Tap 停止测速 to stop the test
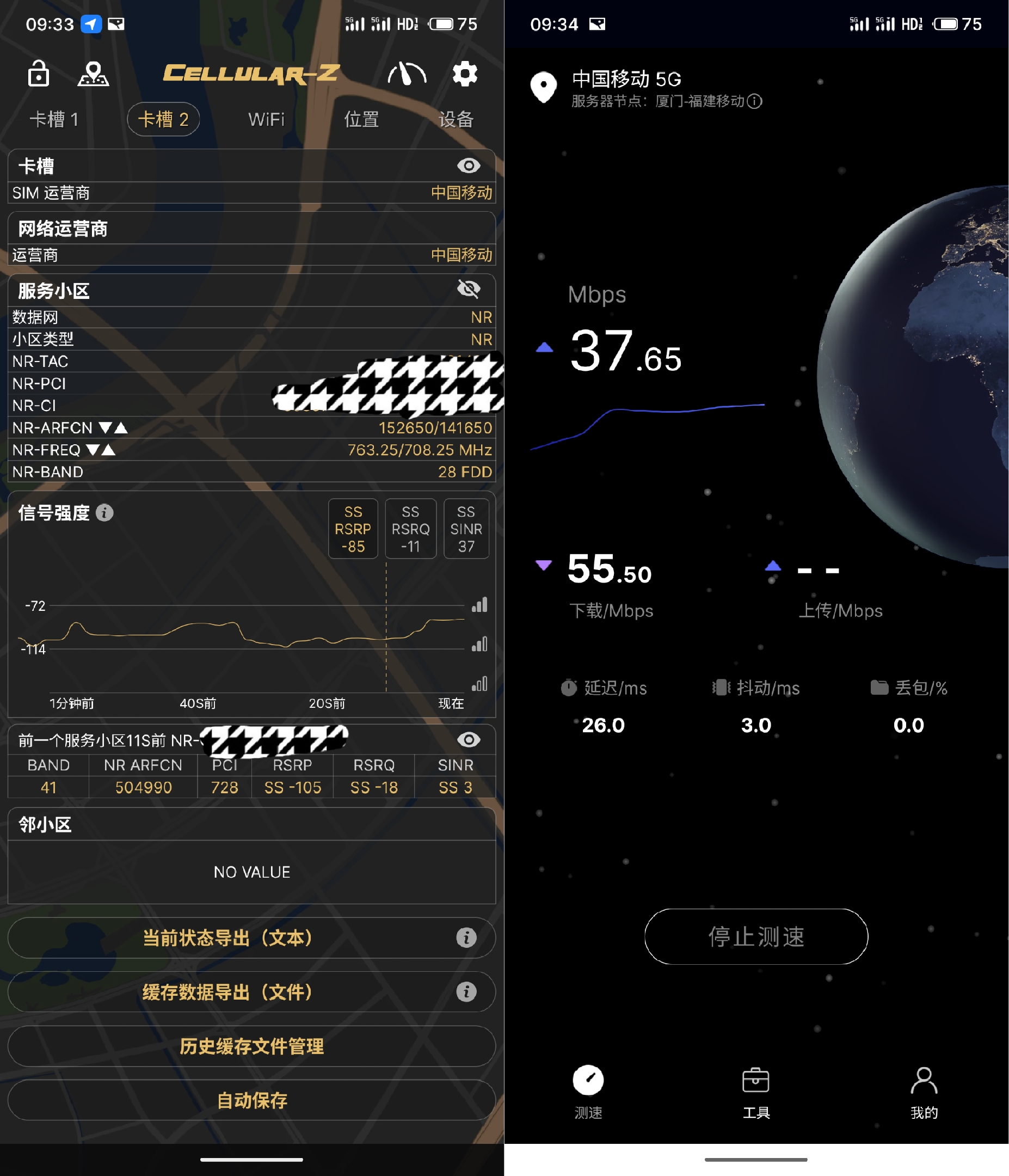The width and height of the screenshot is (1009, 1176). click(x=756, y=936)
